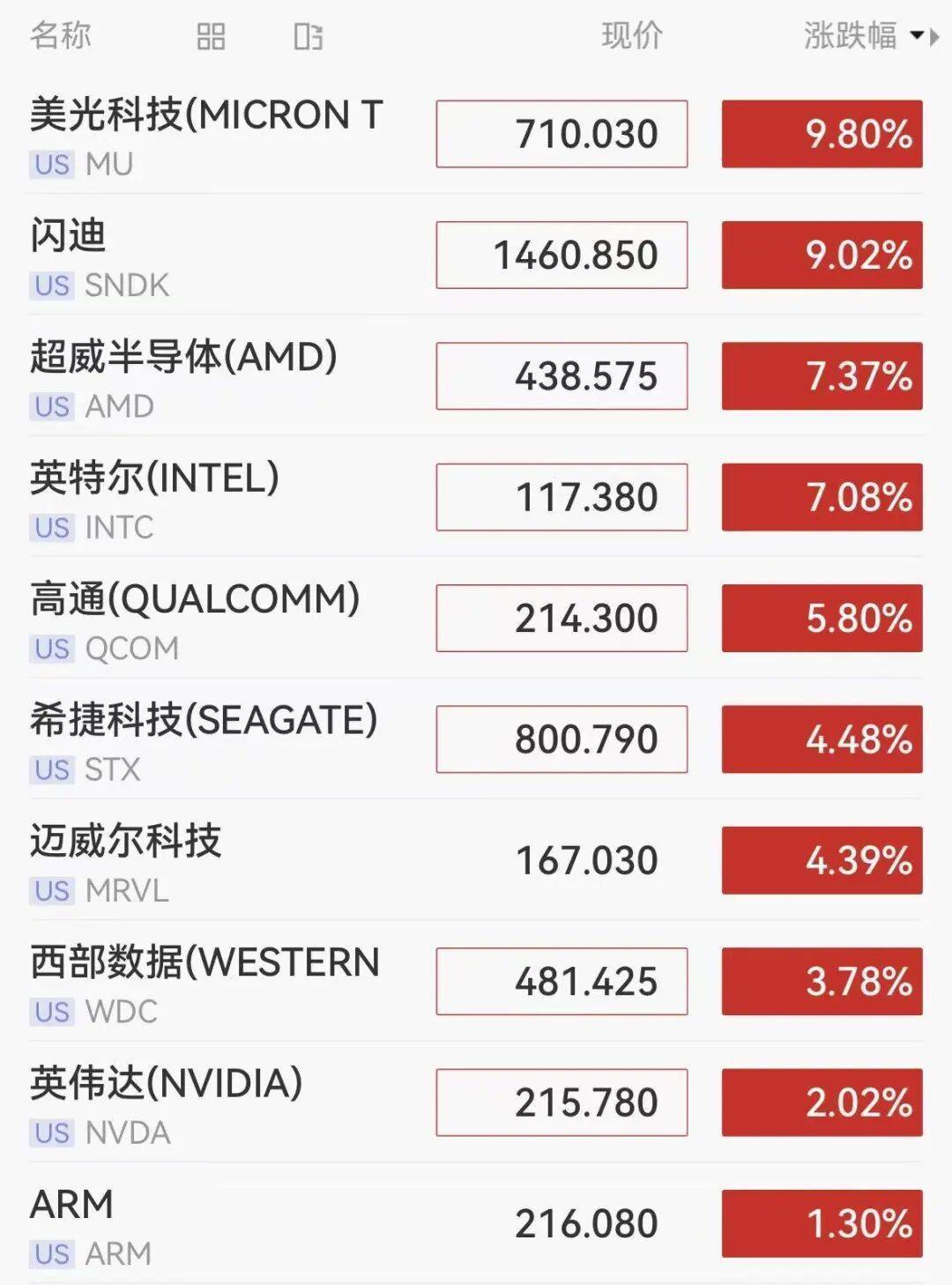Open the Micron MU stock row

[476, 134]
